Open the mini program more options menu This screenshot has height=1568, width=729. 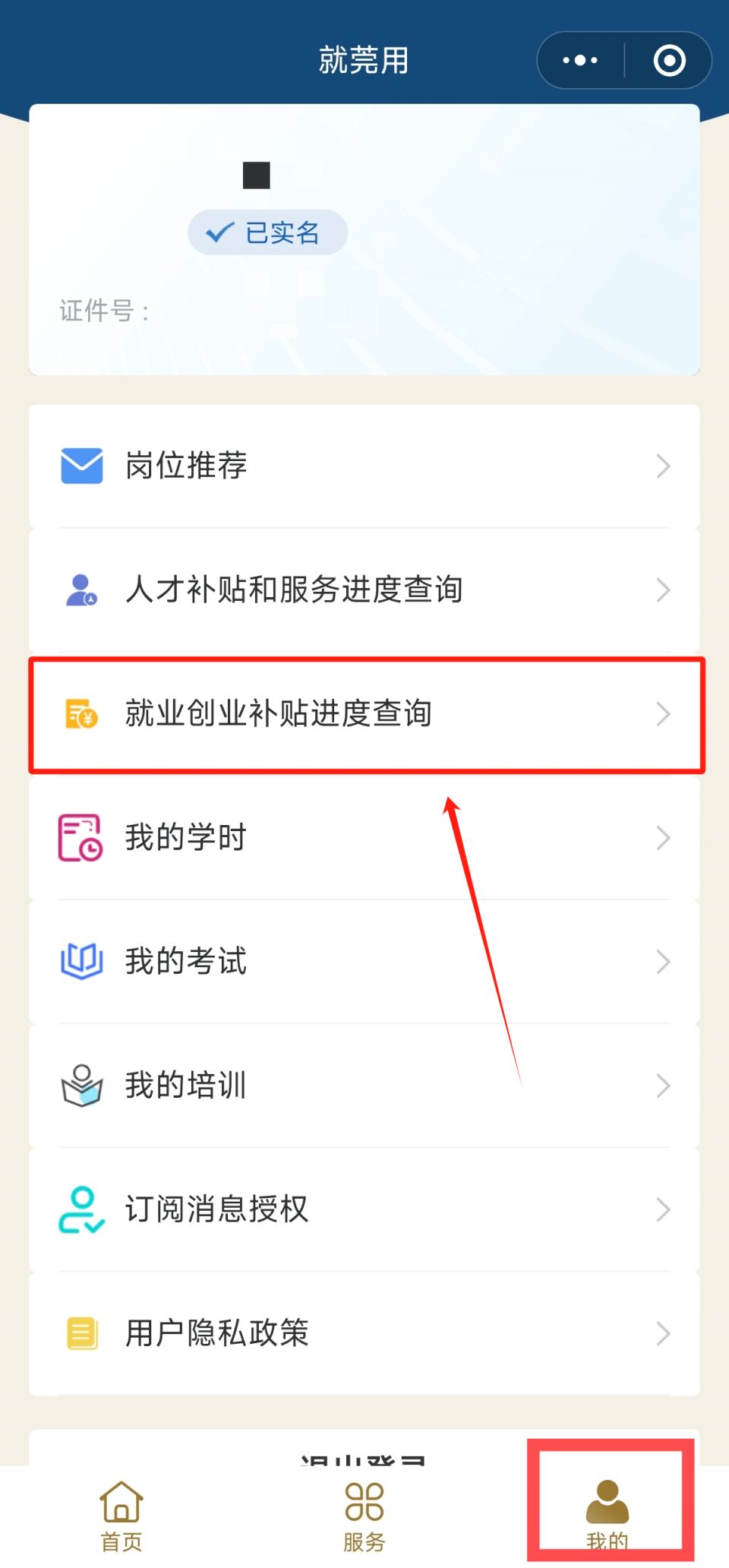(x=580, y=60)
